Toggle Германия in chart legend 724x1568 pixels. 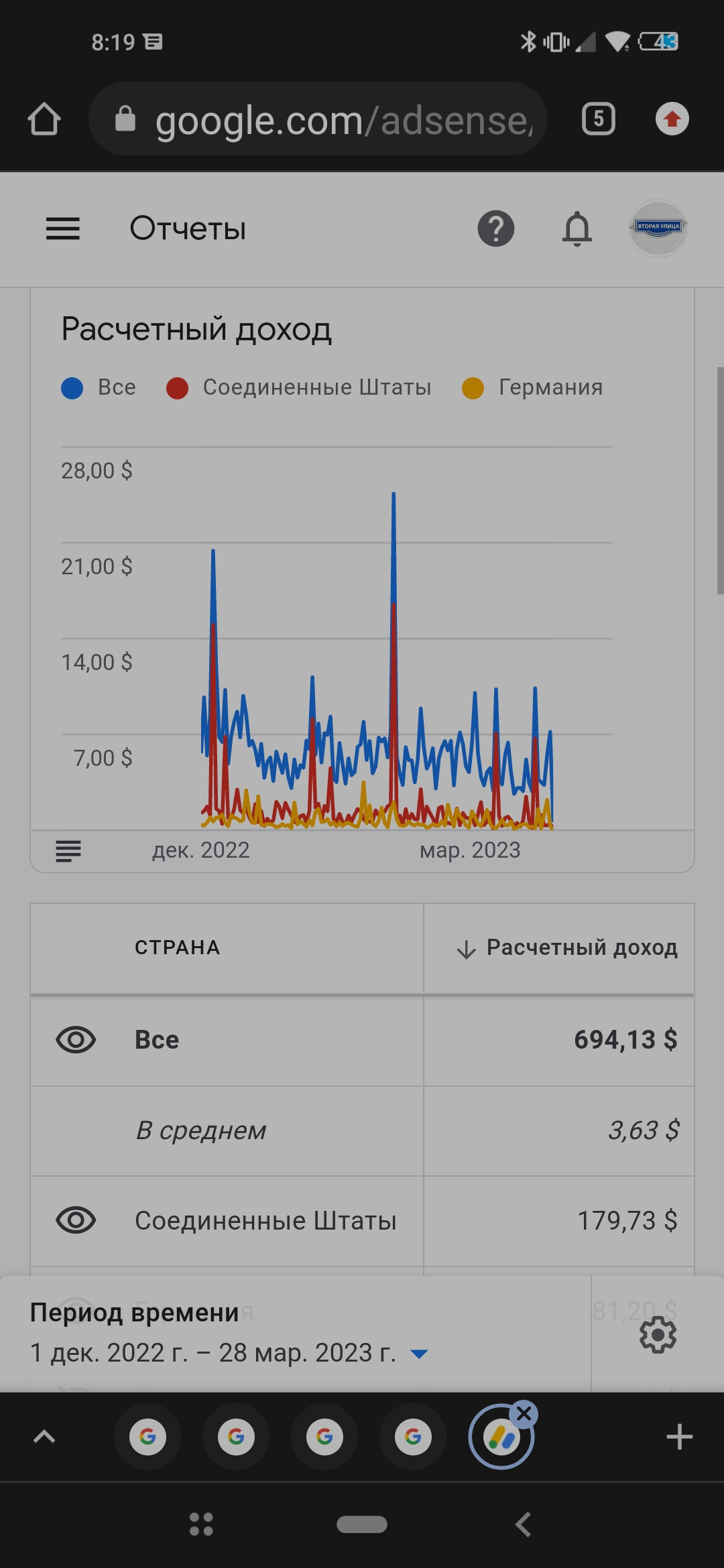click(x=533, y=388)
